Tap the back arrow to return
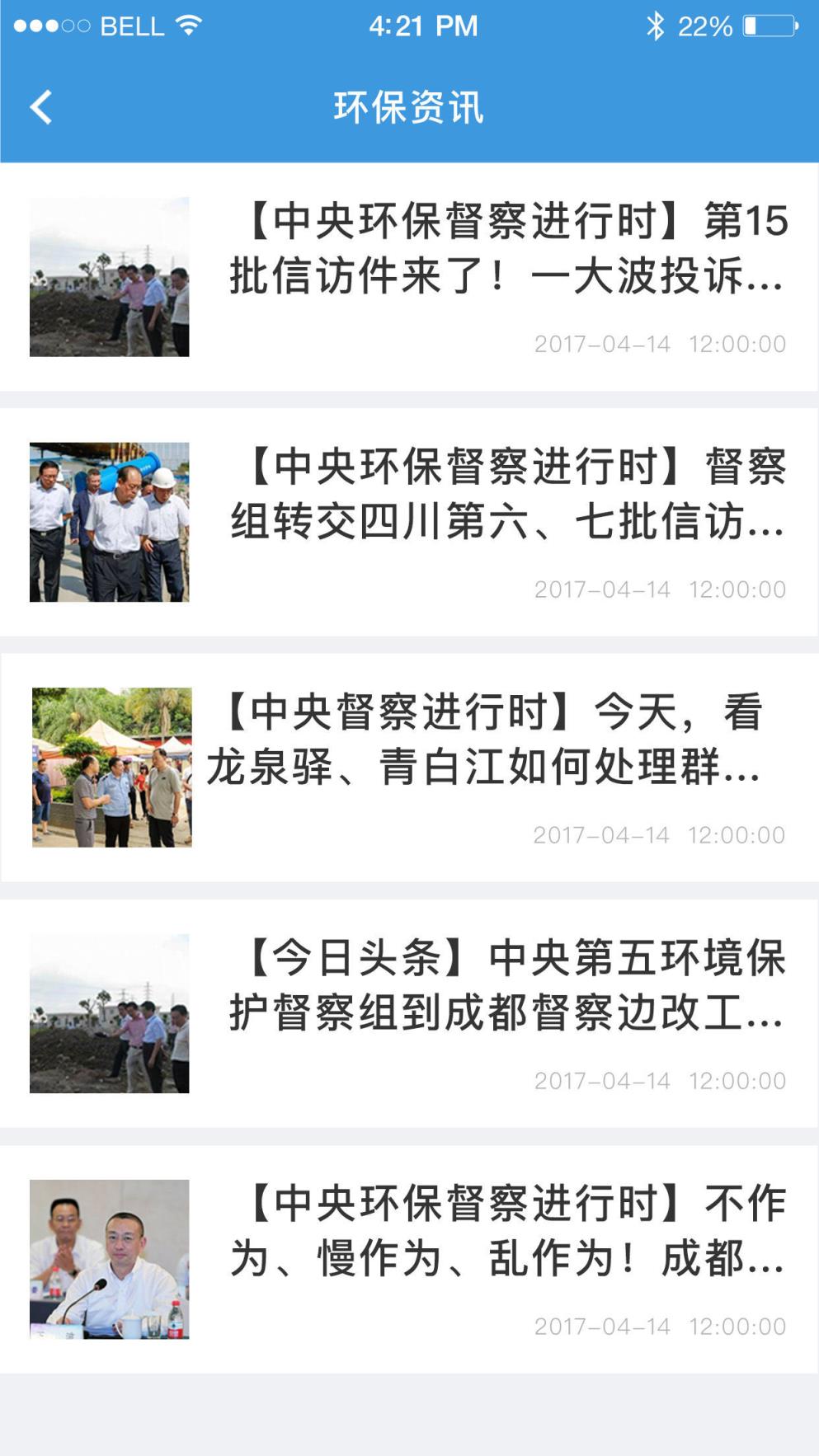The height and width of the screenshot is (1456, 819). (40, 107)
